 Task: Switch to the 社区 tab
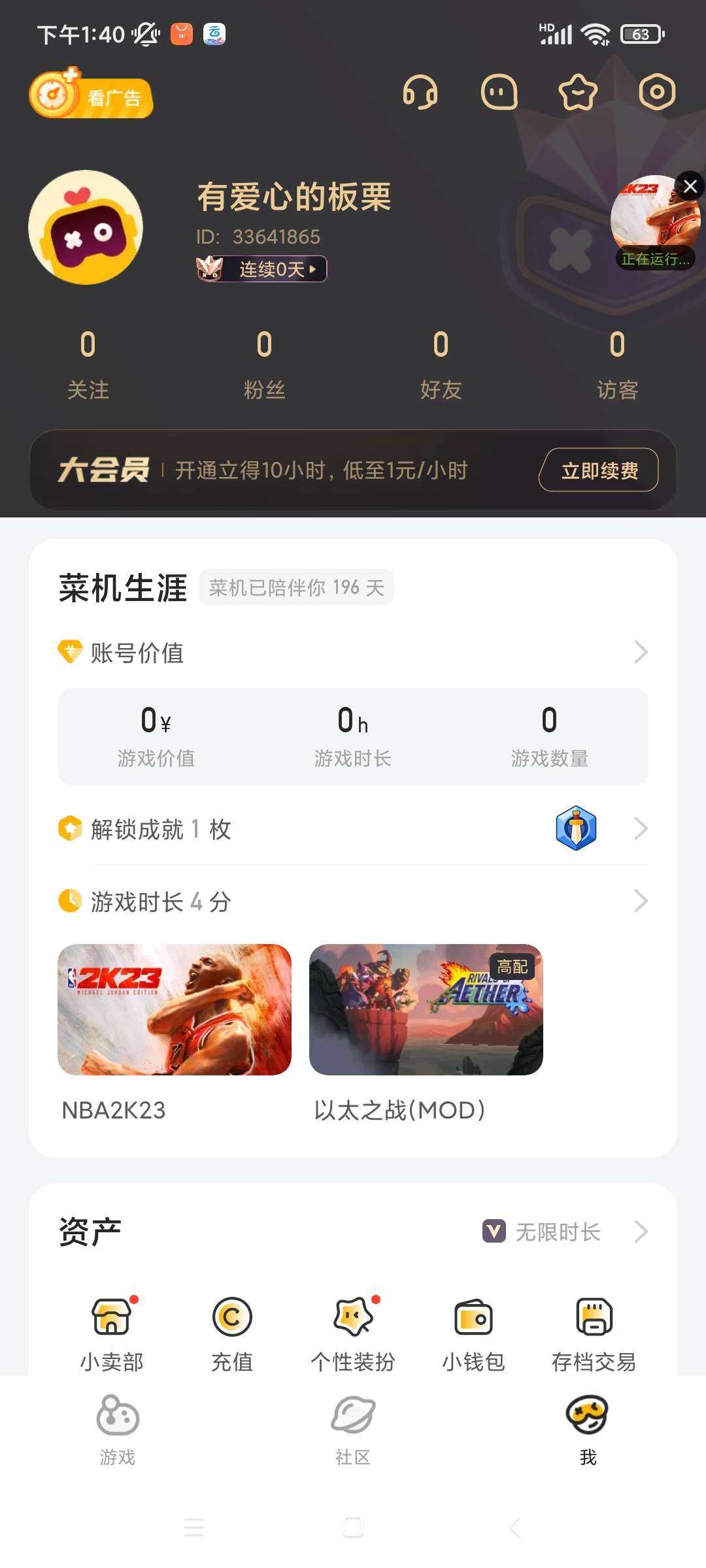pos(353,1431)
